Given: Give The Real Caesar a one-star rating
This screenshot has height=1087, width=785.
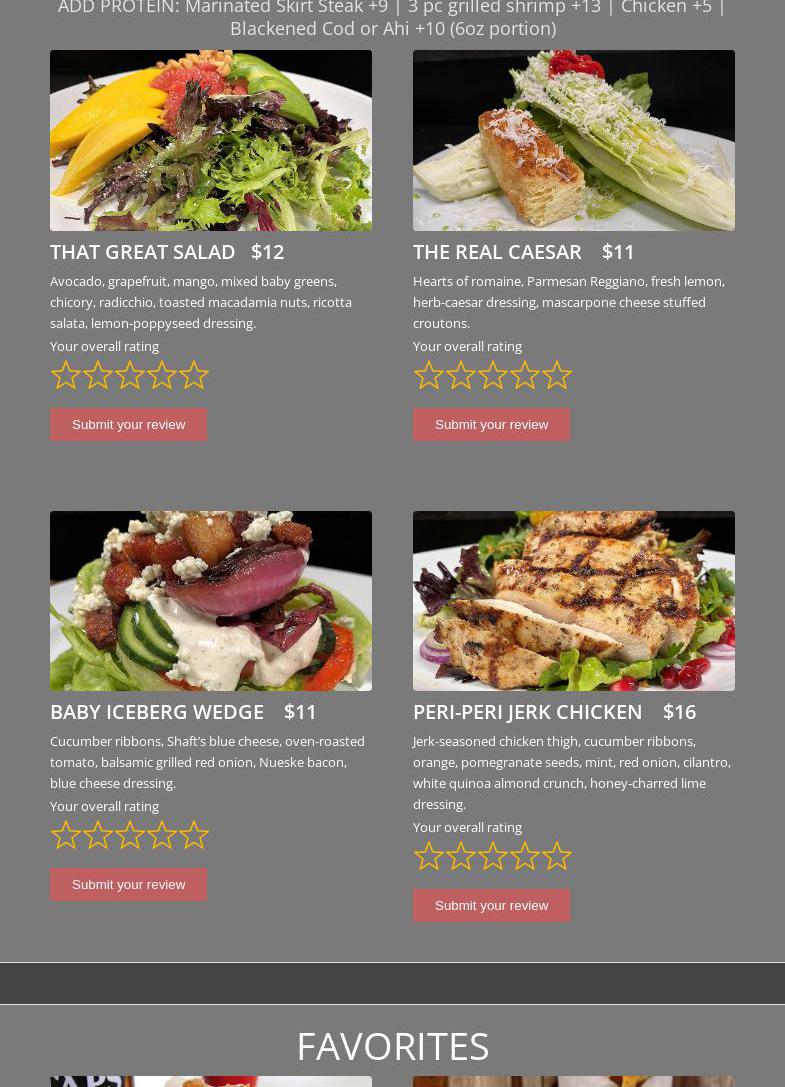Looking at the screenshot, I should 428,375.
